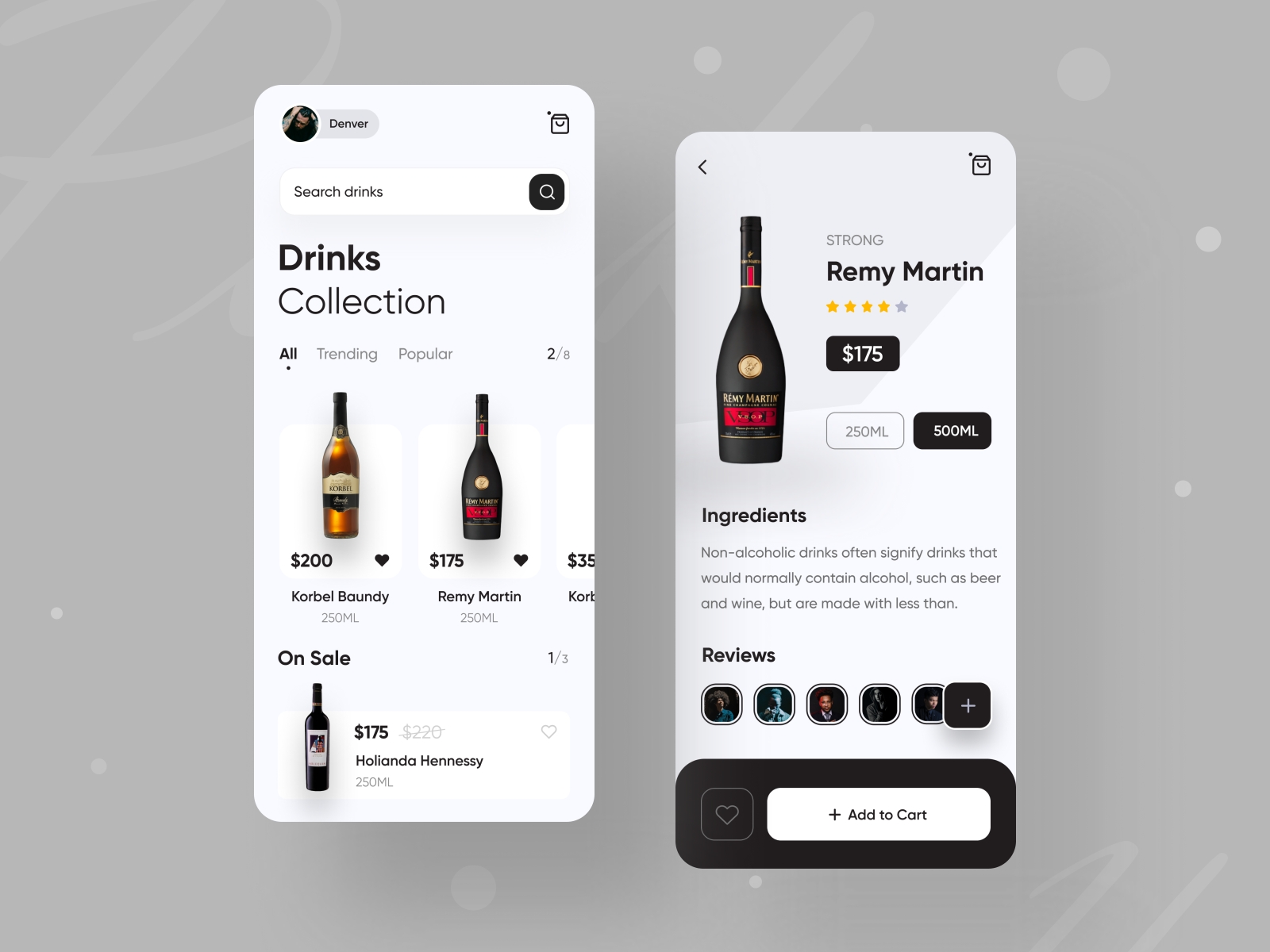The height and width of the screenshot is (952, 1270).
Task: Switch to the Trending tab
Action: click(x=347, y=354)
